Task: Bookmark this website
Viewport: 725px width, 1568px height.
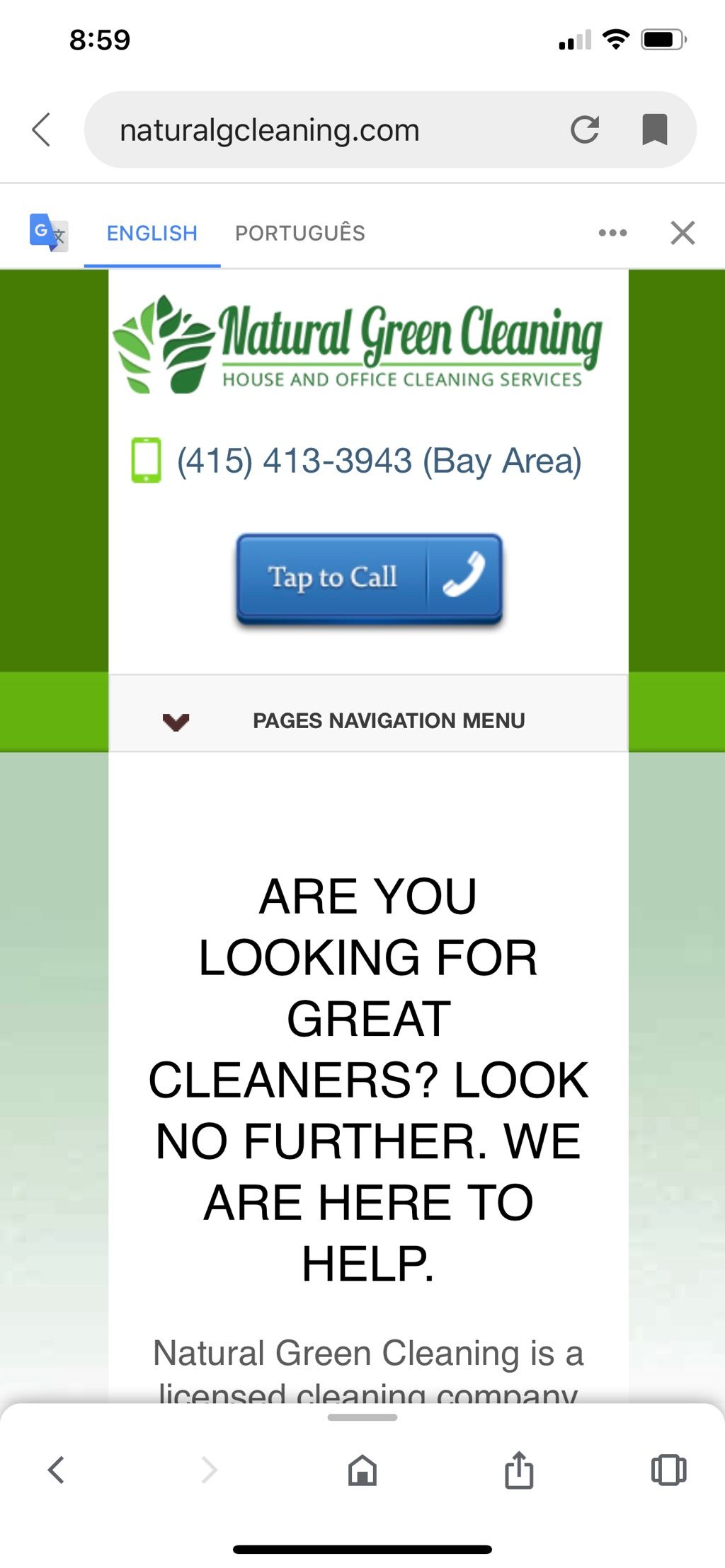Action: pyautogui.click(x=654, y=129)
